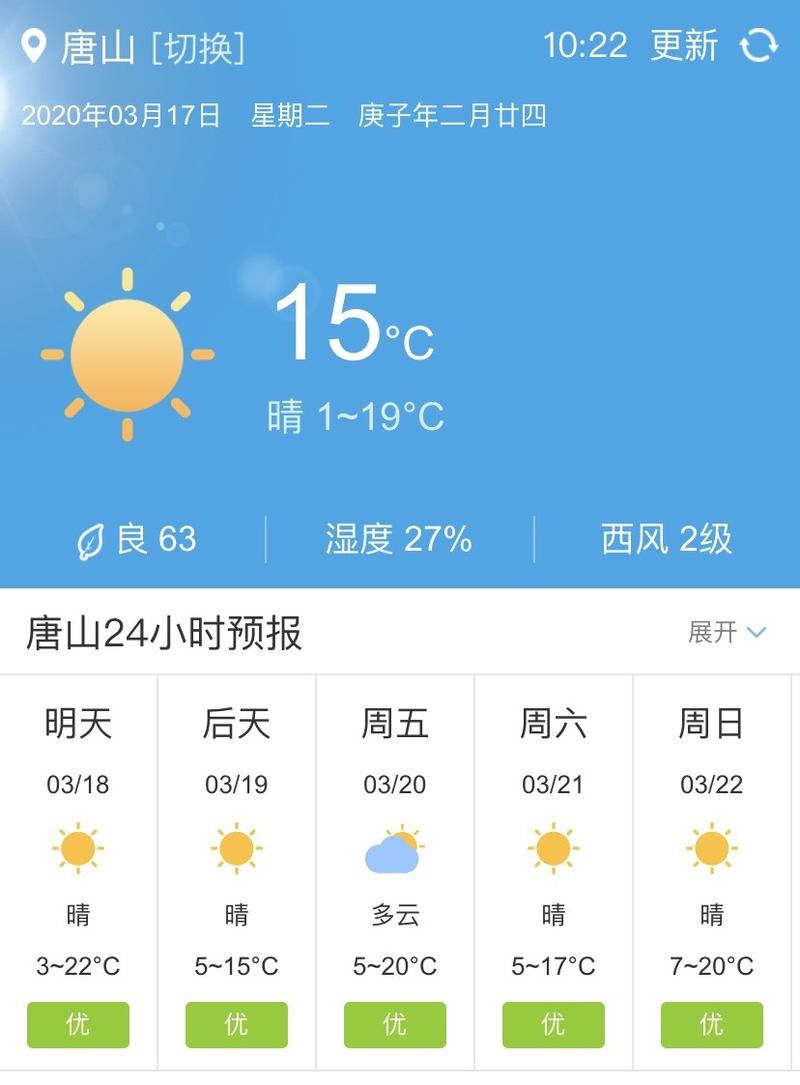Click the air quality leaf icon

(91, 540)
